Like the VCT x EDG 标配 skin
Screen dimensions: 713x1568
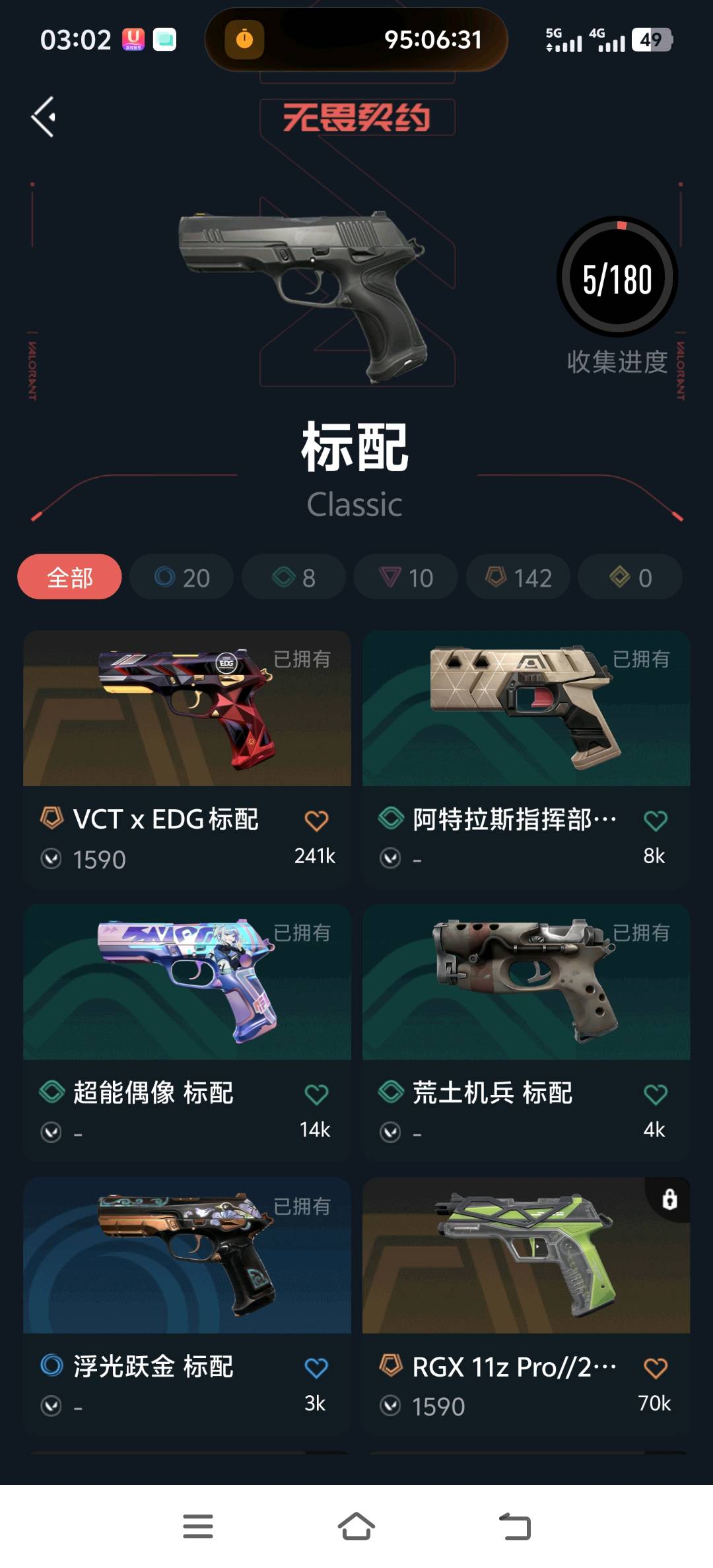click(x=316, y=821)
